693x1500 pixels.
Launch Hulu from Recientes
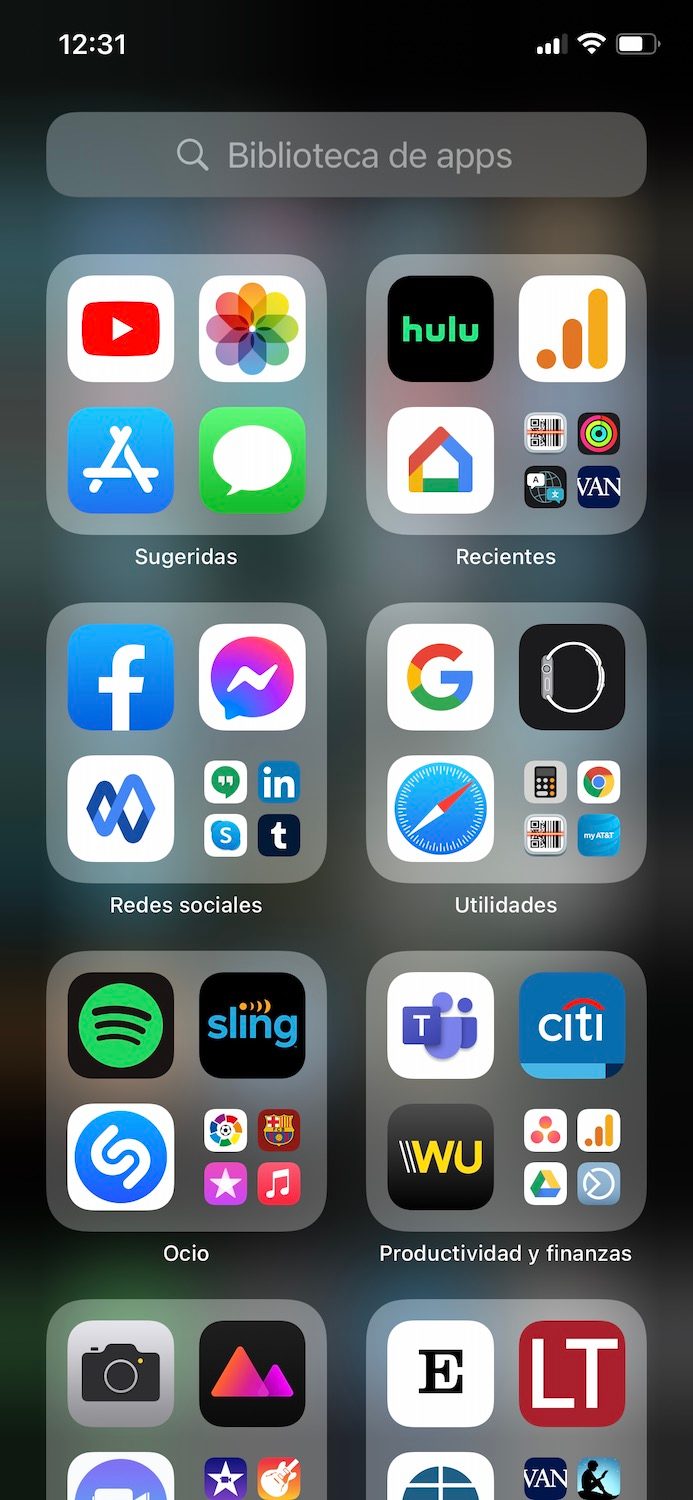click(x=440, y=328)
